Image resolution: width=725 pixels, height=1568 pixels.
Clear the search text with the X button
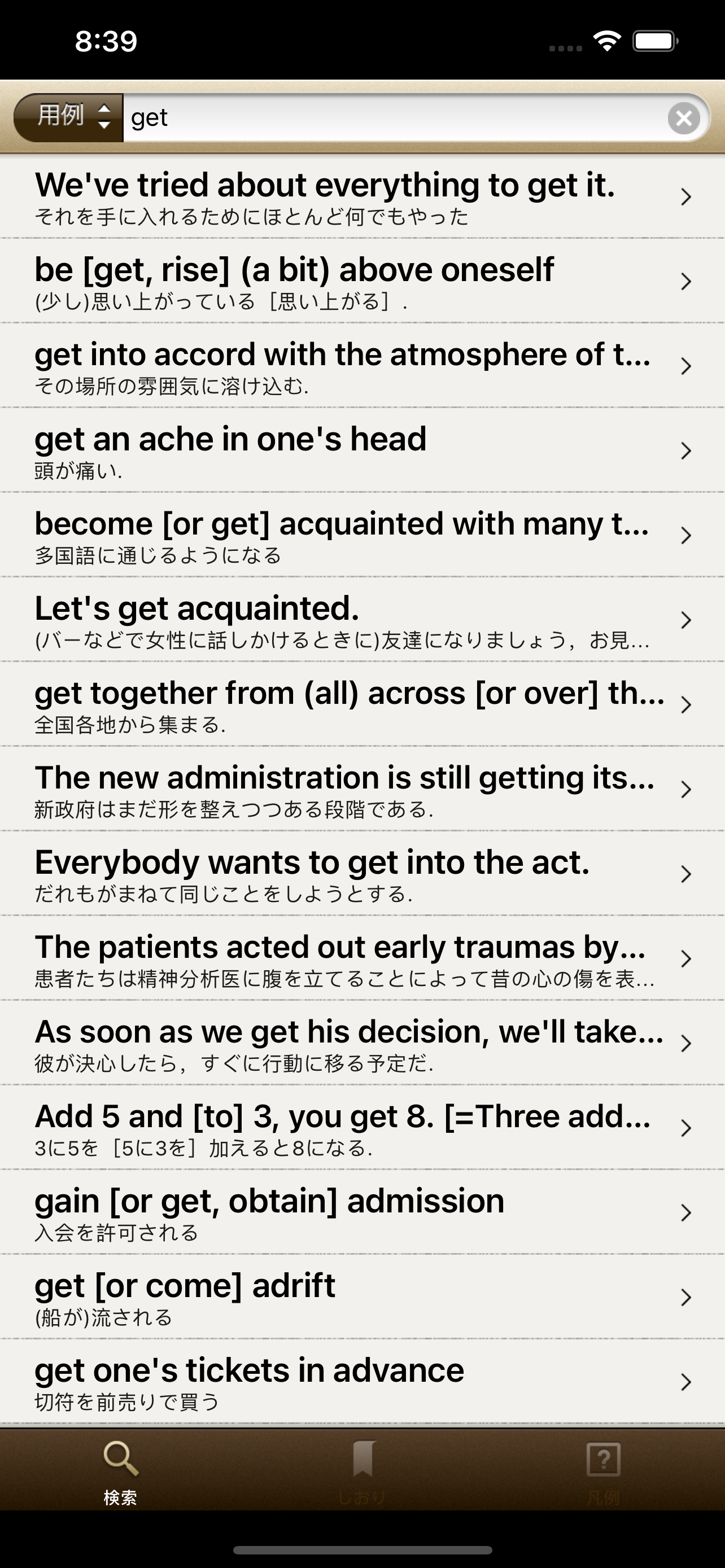point(683,118)
